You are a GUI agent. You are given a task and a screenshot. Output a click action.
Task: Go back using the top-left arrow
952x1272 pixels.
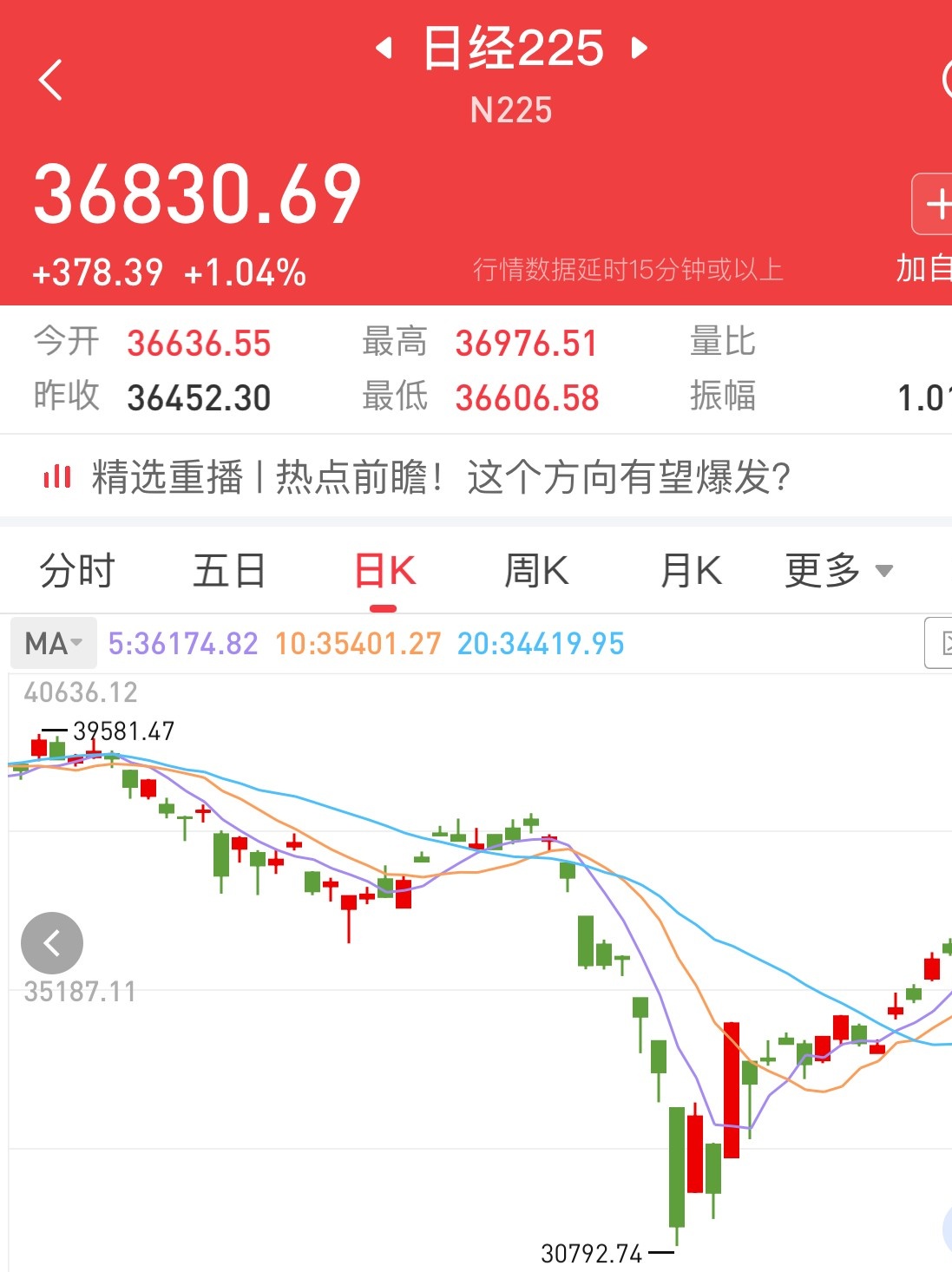pyautogui.click(x=51, y=81)
